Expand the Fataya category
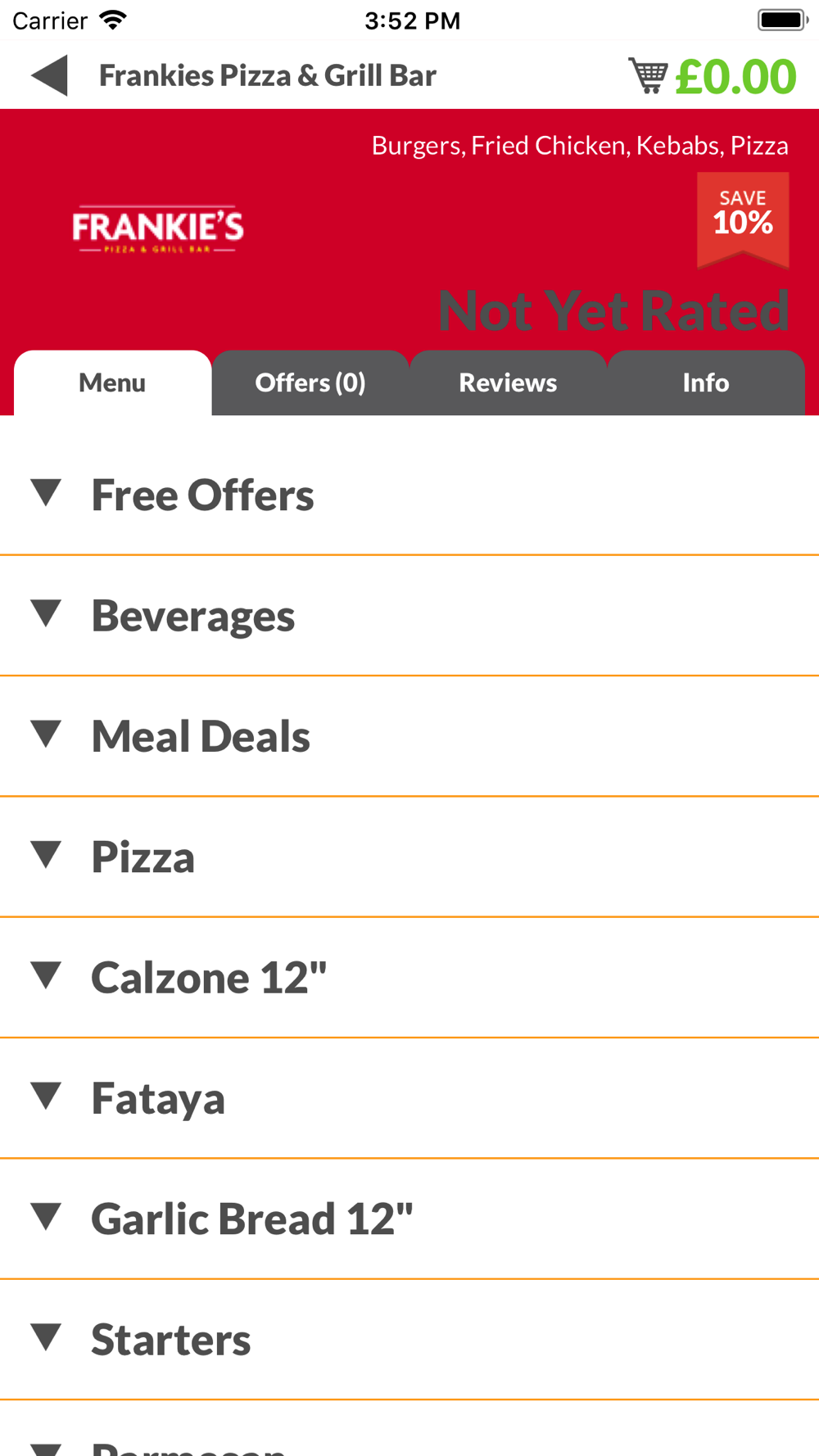The image size is (819, 1456). [409, 1098]
